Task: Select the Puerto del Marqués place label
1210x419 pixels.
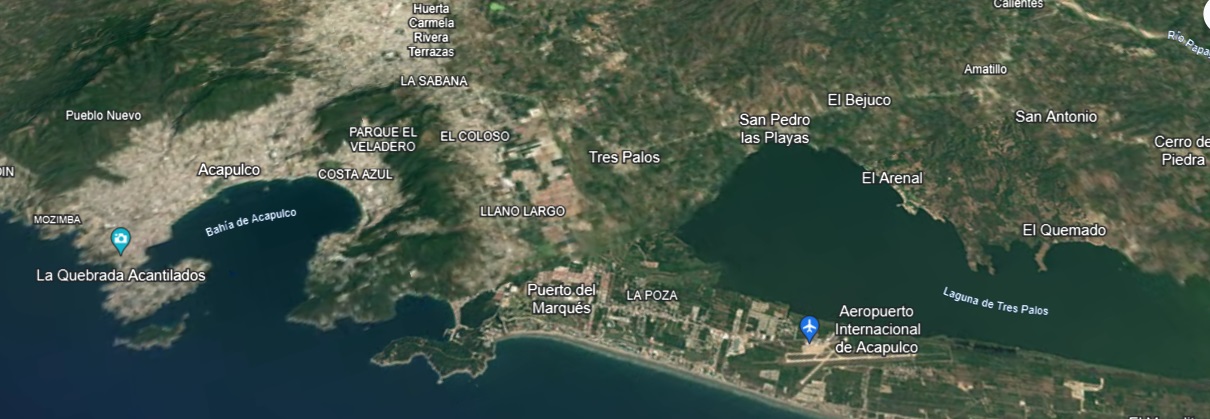Action: 561,299
